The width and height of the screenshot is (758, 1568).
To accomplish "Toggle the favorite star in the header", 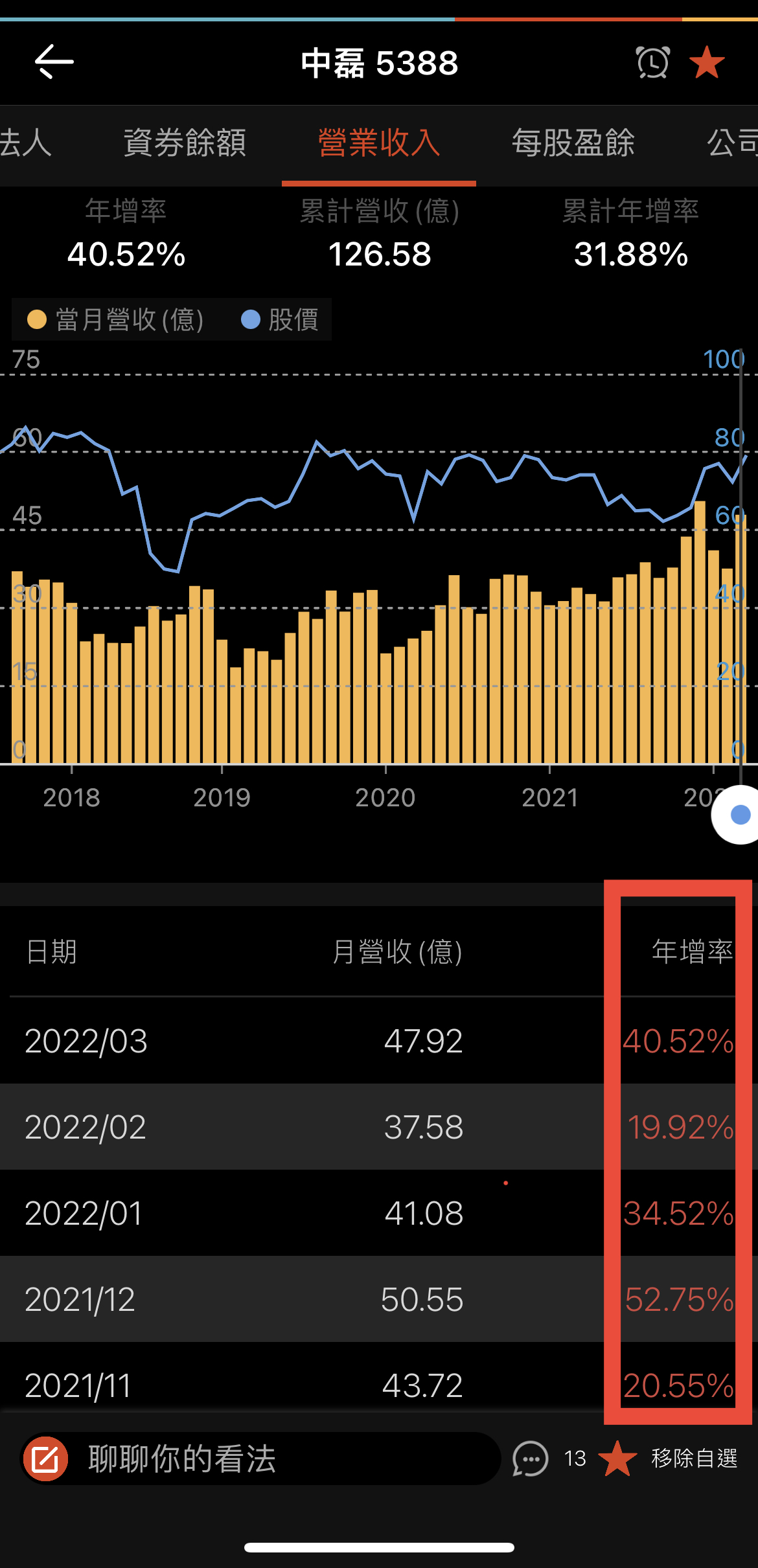I will tap(707, 63).
